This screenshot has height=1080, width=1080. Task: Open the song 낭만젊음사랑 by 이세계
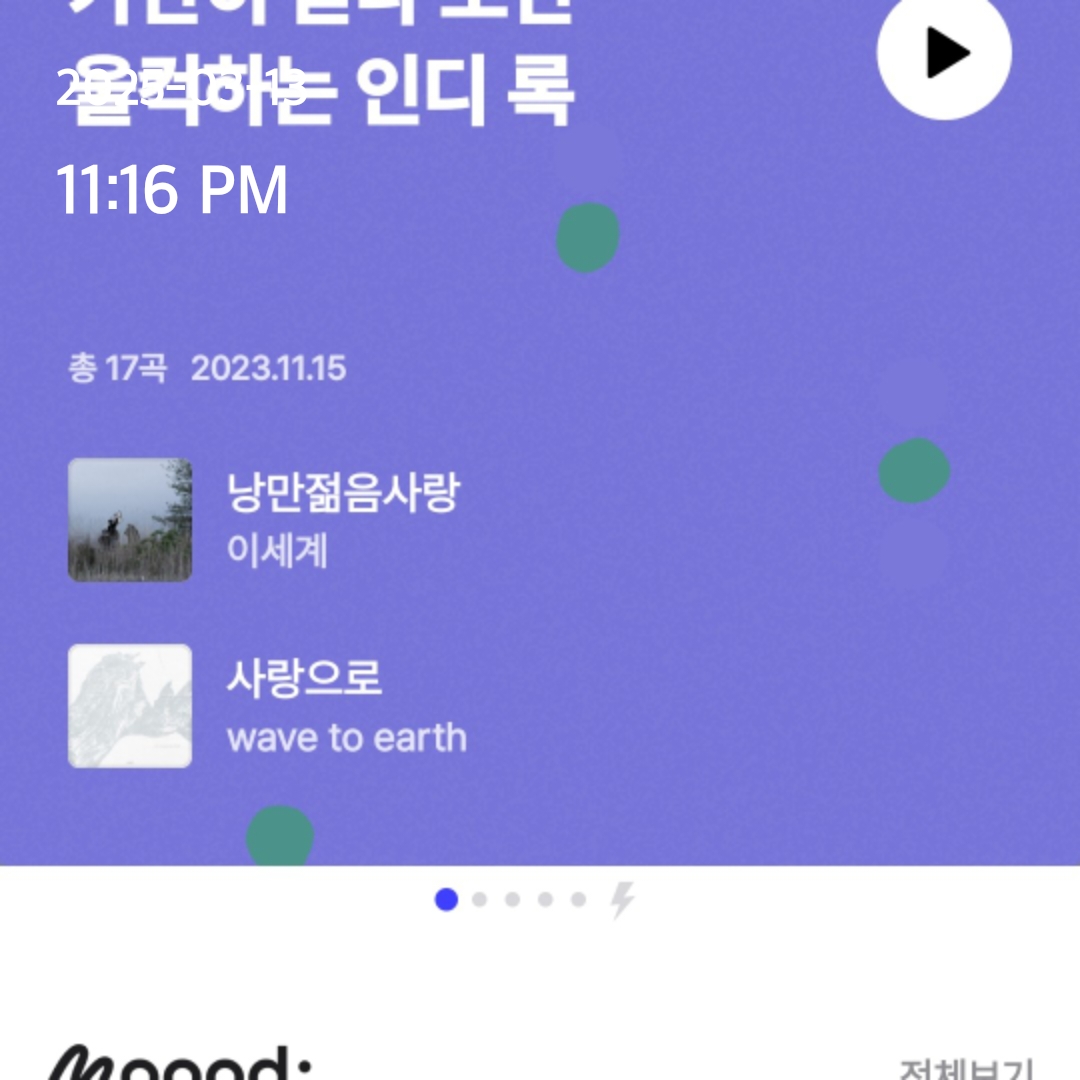click(342, 518)
